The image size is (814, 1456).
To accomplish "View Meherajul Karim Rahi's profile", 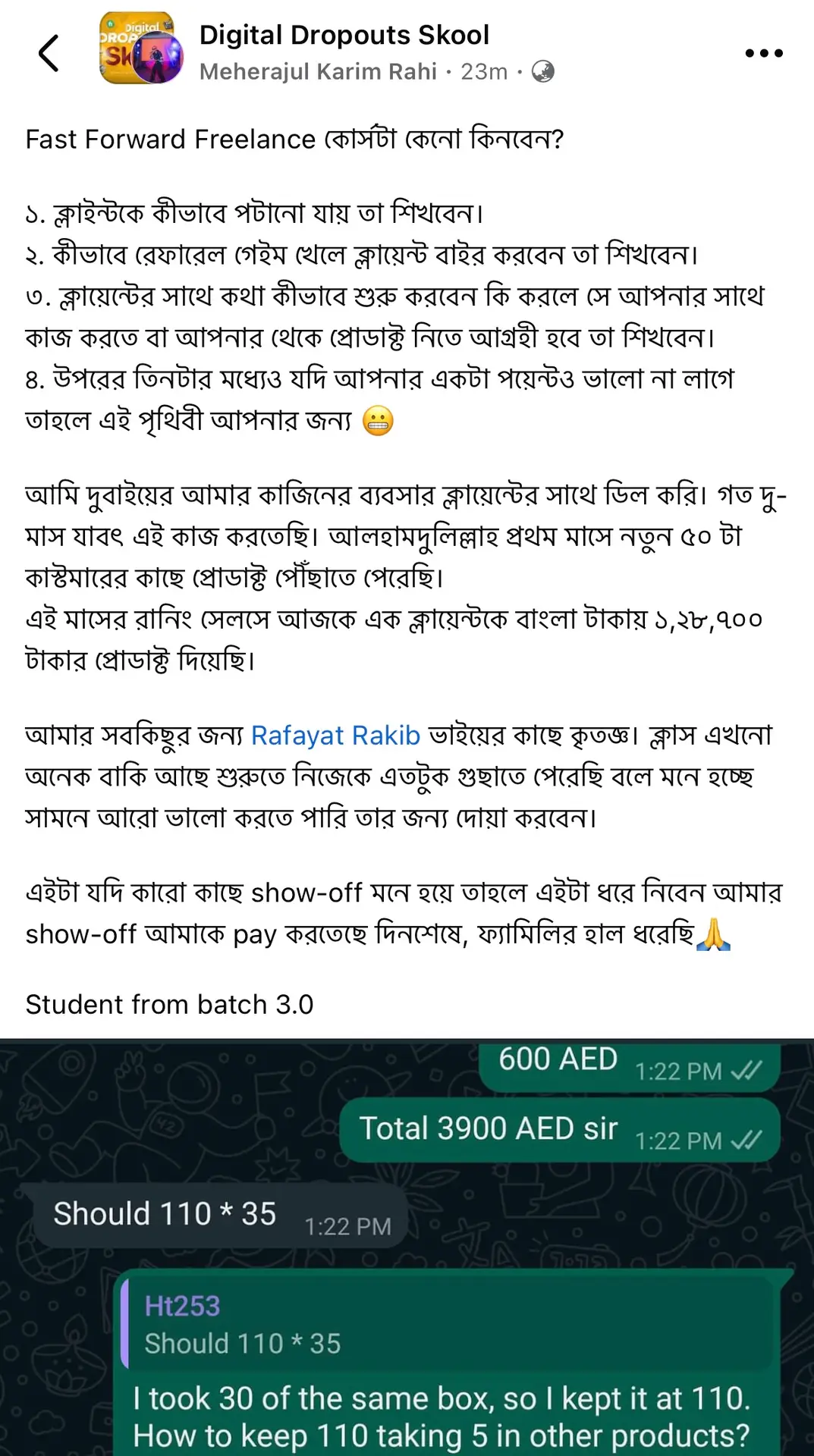I will pos(318,71).
